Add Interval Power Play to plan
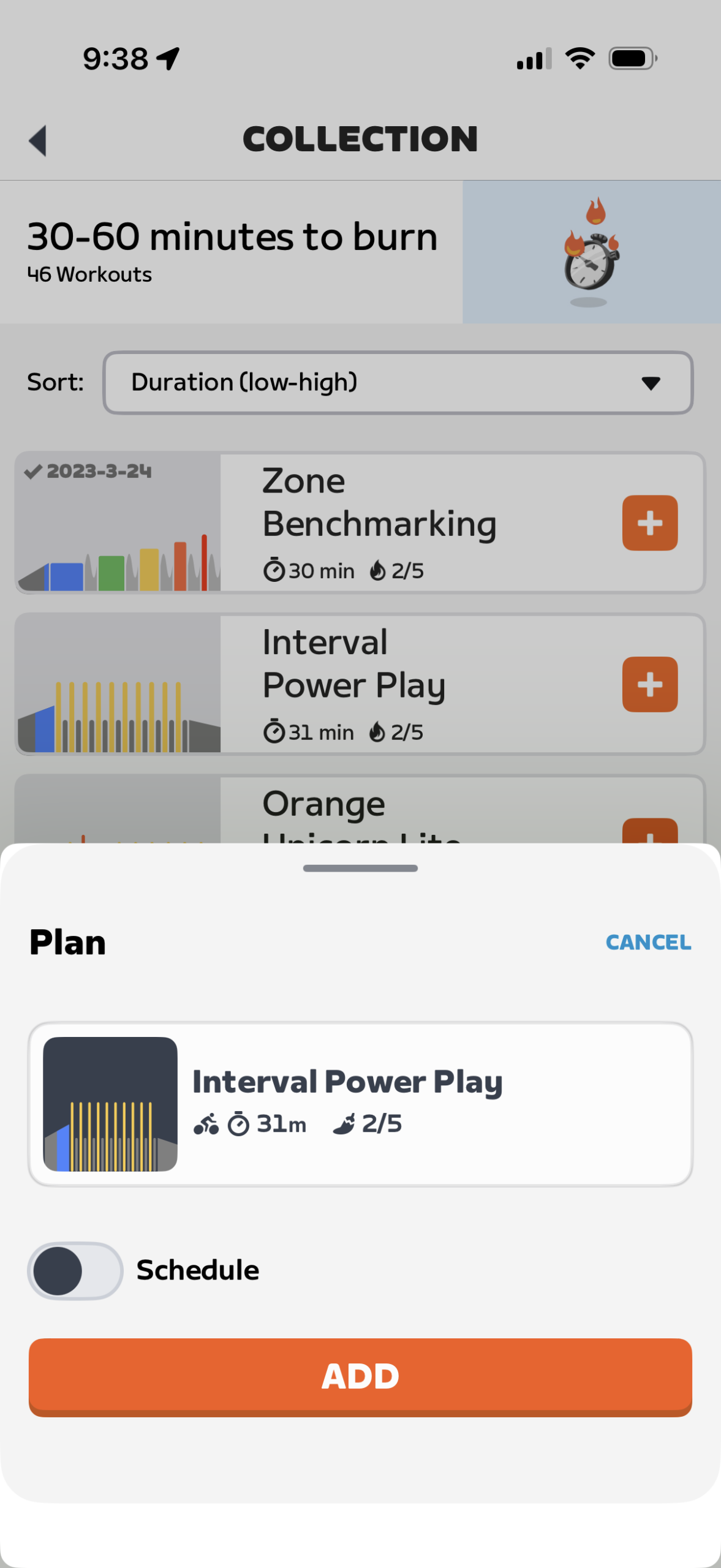This screenshot has height=1568, width=721. 360,1376
